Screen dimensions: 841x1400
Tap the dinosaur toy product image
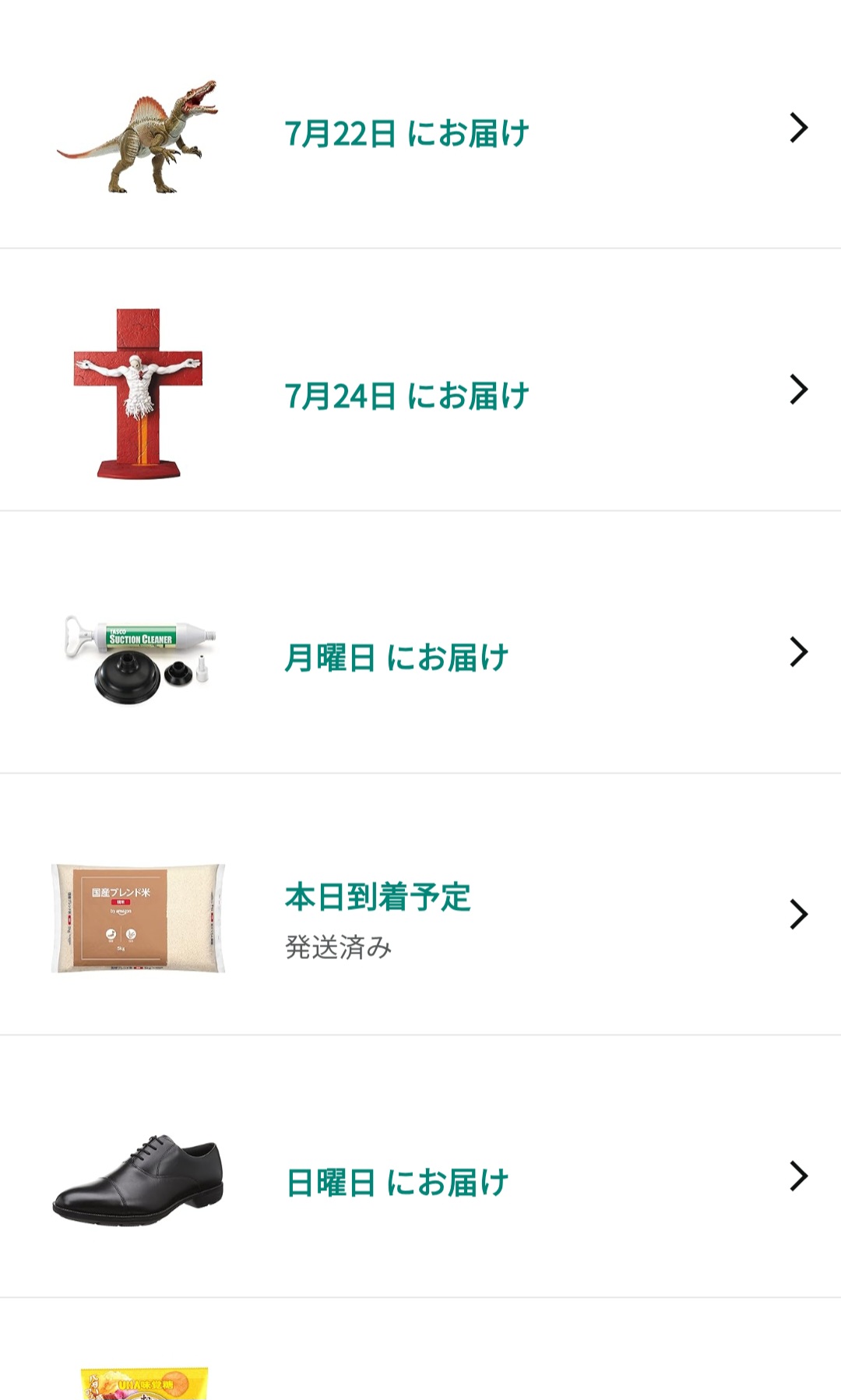coord(138,136)
